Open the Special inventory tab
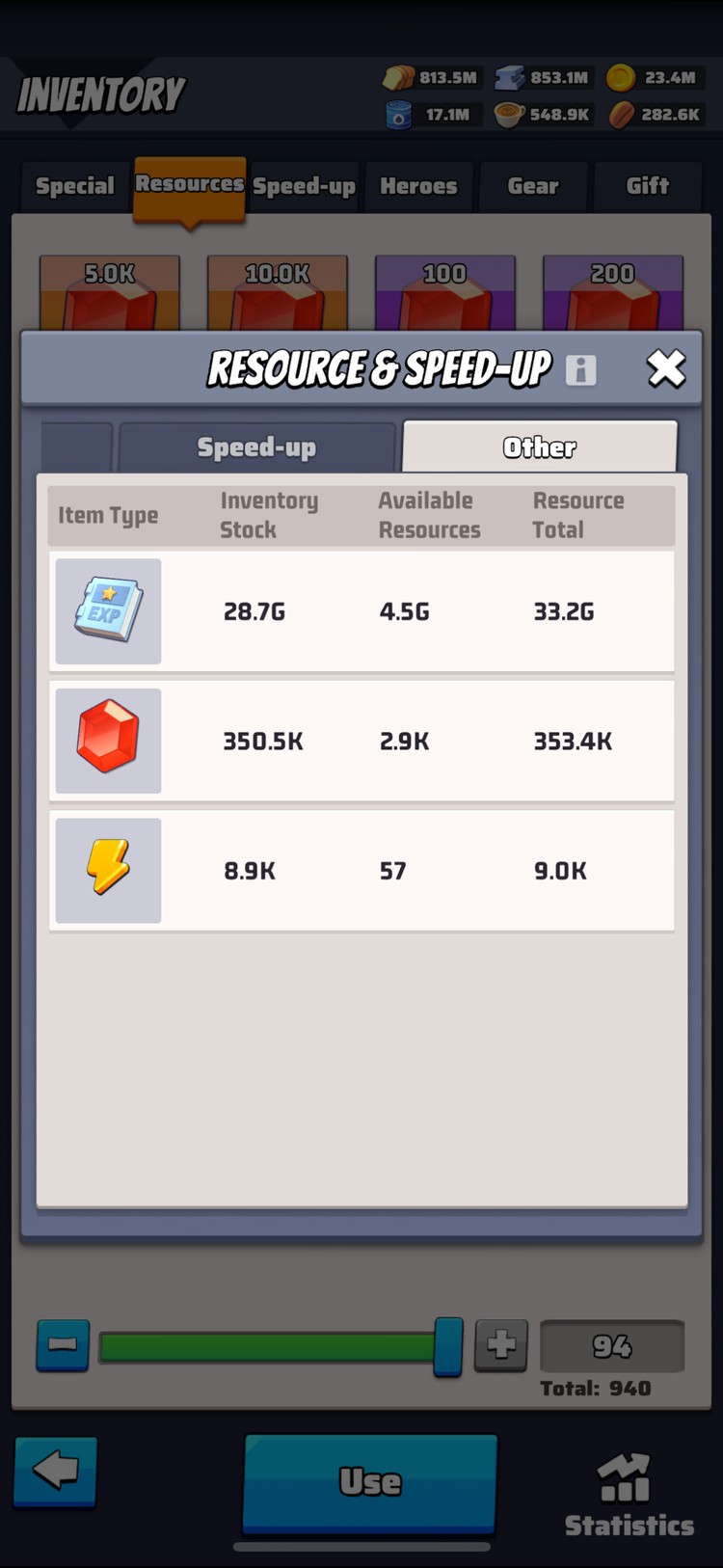 pyautogui.click(x=74, y=186)
